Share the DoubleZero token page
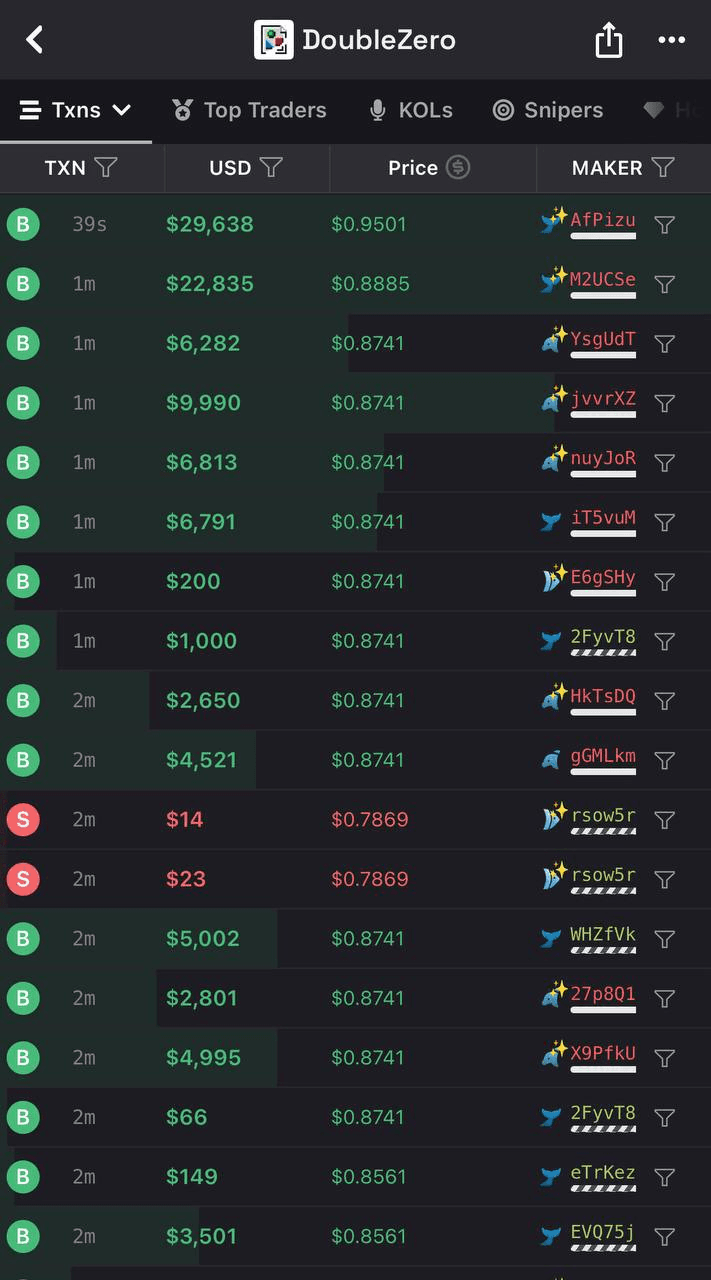The width and height of the screenshot is (711, 1280). [608, 40]
